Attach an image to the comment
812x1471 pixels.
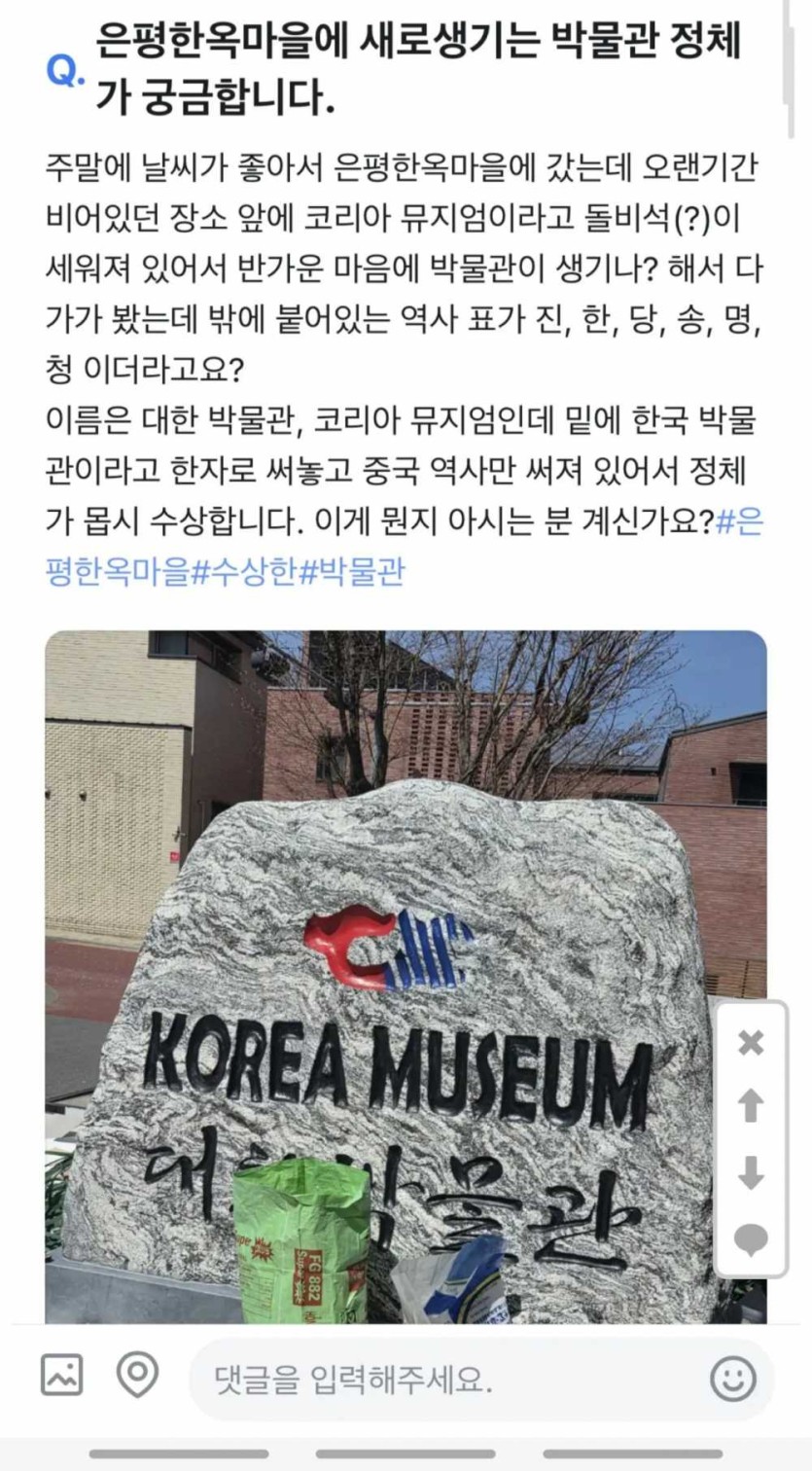point(61,1376)
